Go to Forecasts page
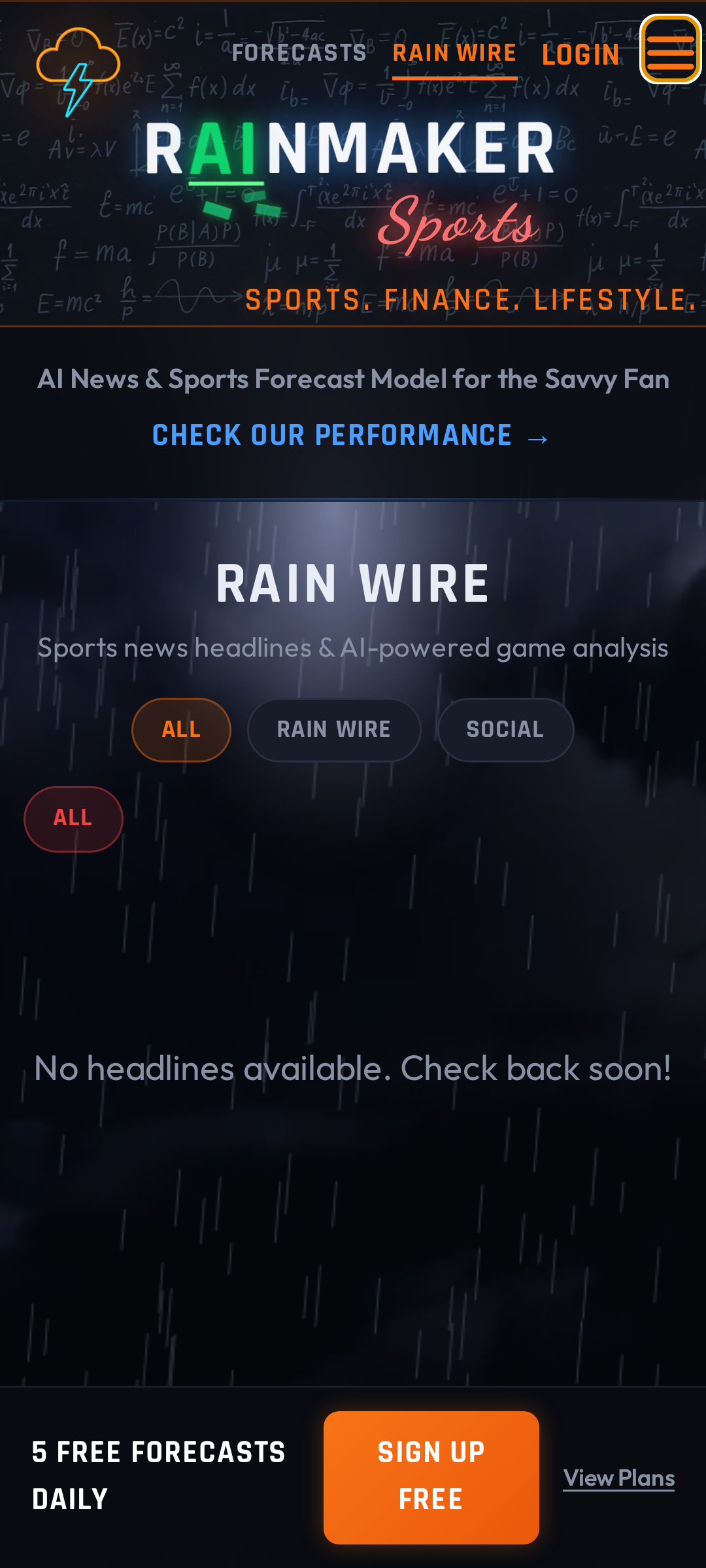 (x=299, y=53)
